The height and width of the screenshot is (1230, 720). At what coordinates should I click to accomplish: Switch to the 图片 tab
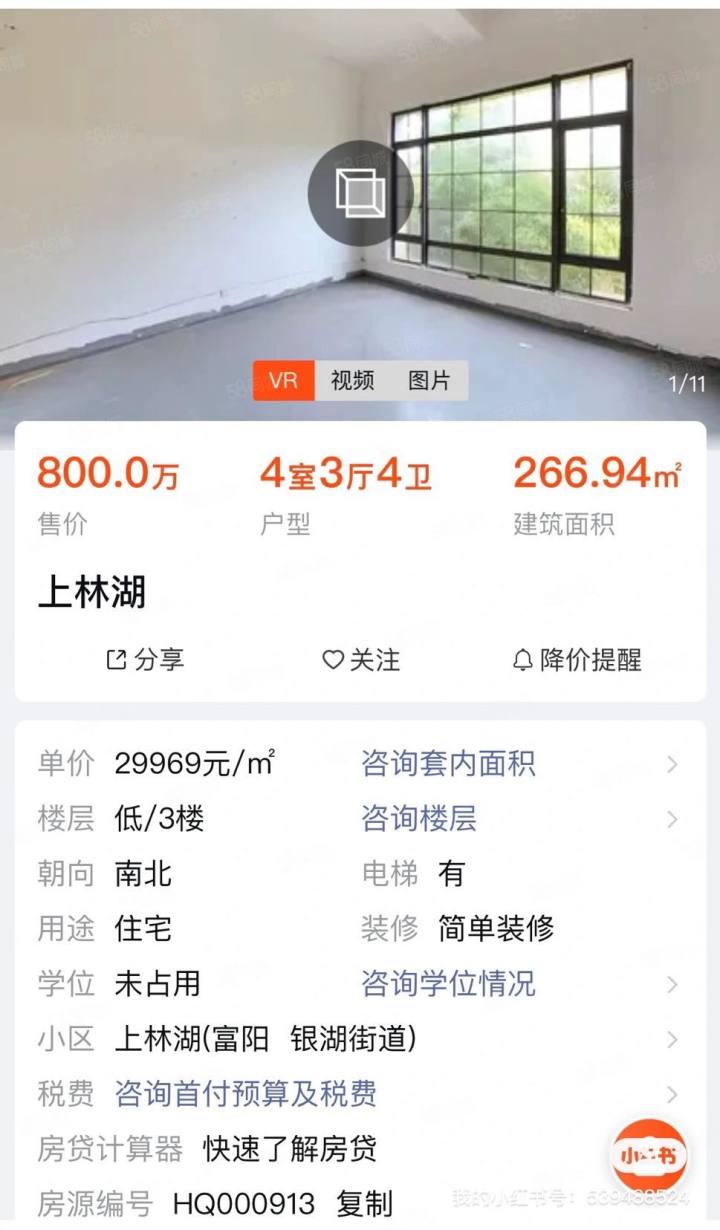point(429,381)
